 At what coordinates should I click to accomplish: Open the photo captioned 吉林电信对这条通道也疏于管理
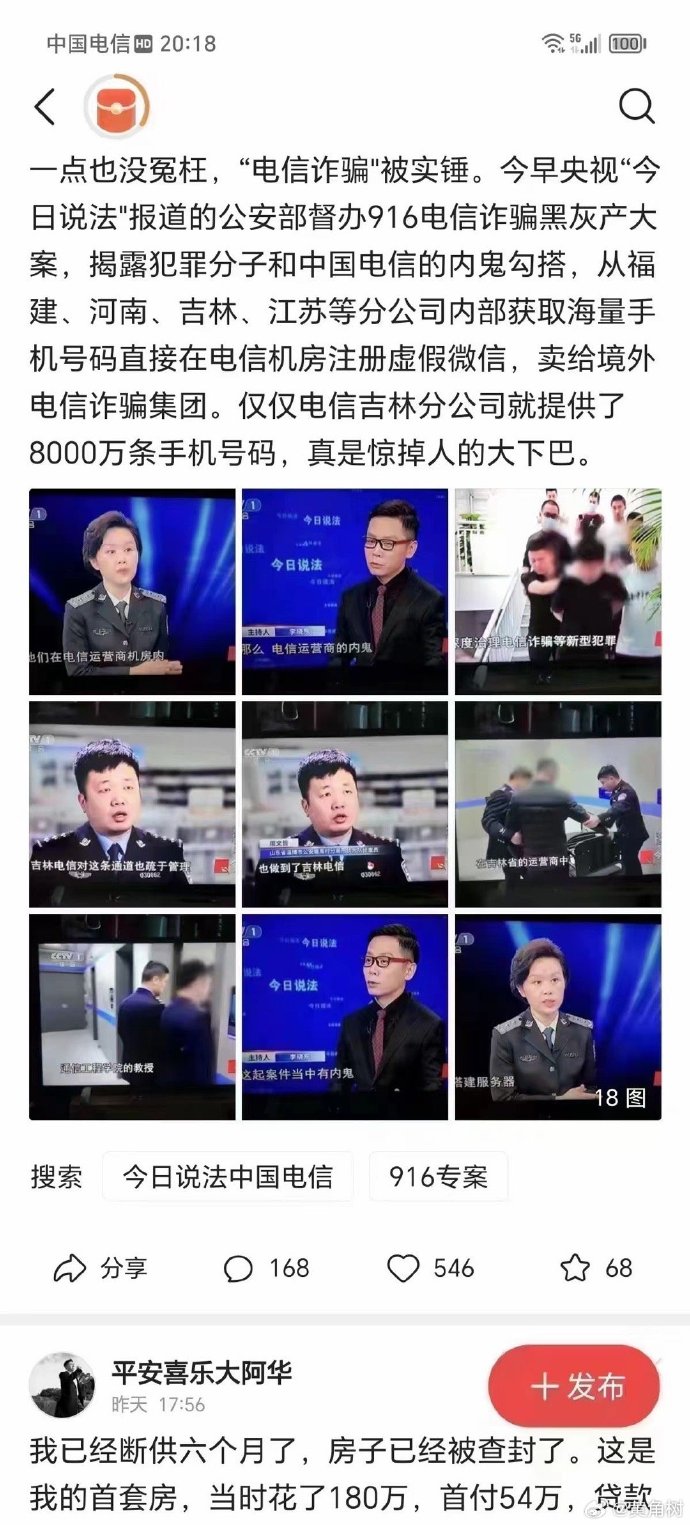(132, 804)
